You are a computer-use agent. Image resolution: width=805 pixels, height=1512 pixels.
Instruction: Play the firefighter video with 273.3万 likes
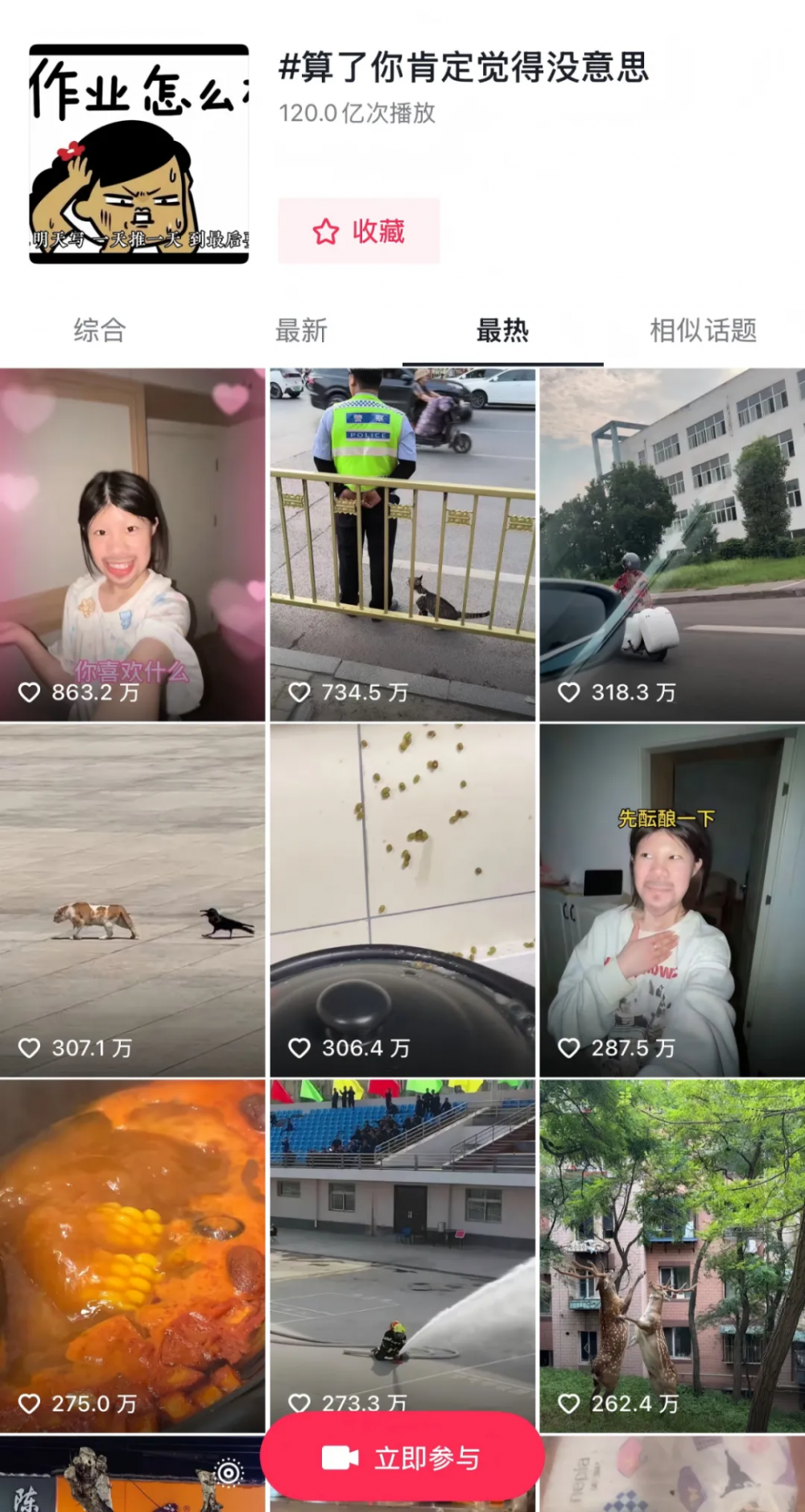coord(402,1240)
